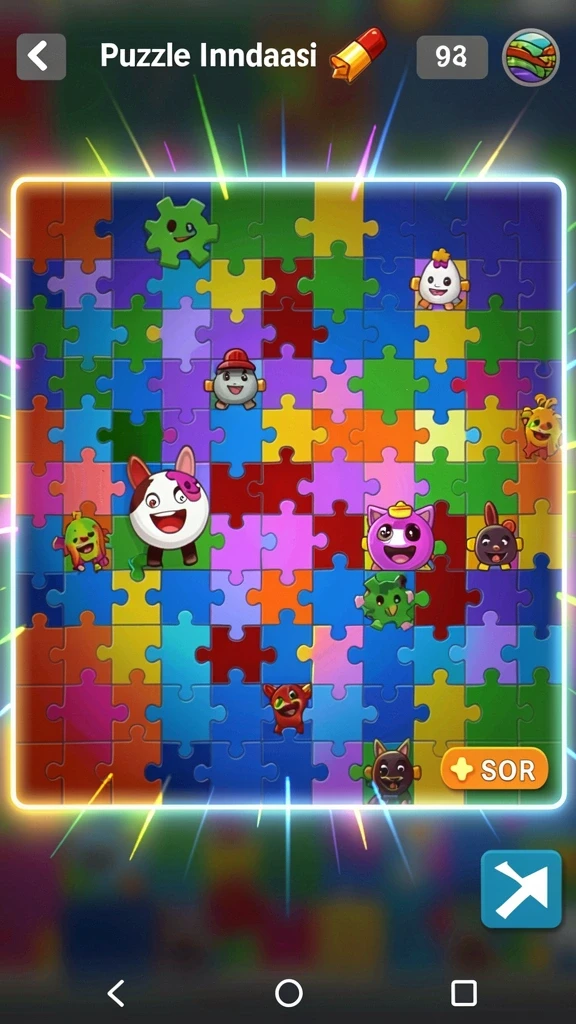Open the round profile avatar
The image size is (576, 1024).
(530, 57)
